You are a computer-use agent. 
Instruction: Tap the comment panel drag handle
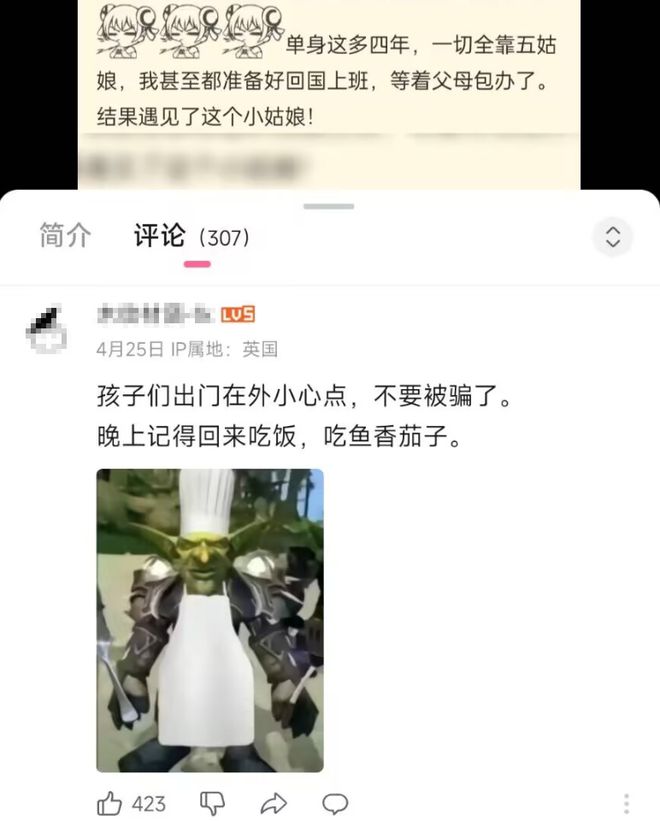[329, 206]
